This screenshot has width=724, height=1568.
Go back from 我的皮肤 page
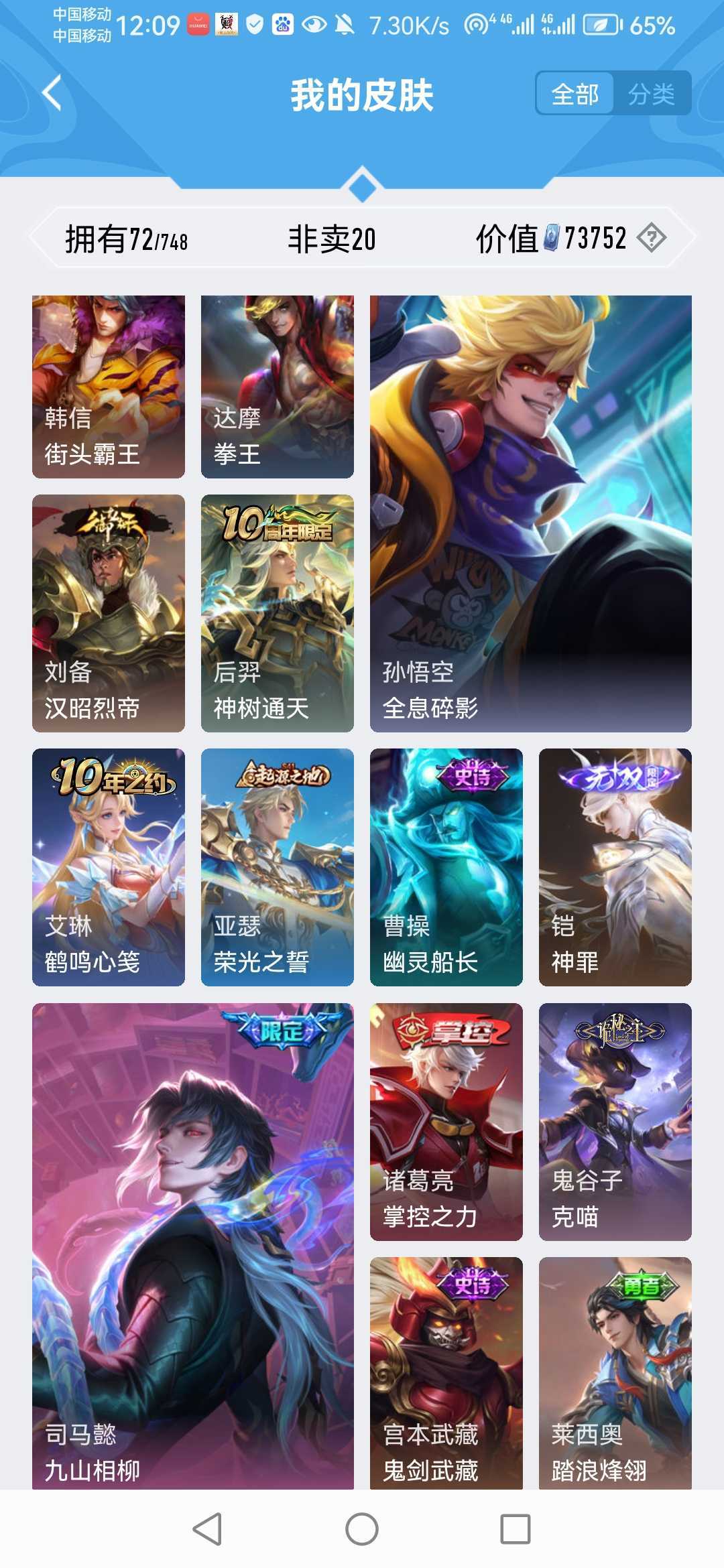coord(52,93)
